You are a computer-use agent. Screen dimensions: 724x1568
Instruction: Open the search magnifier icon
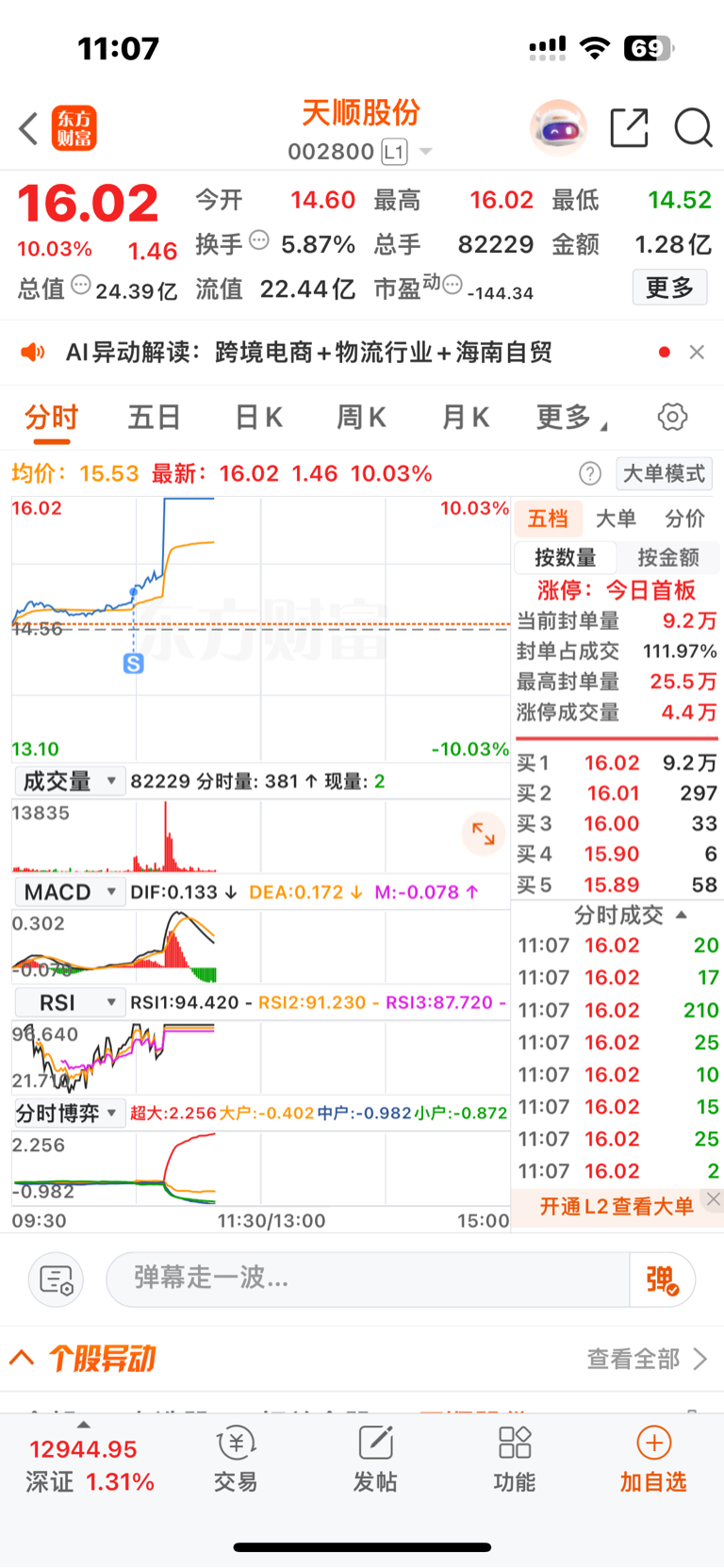point(693,127)
